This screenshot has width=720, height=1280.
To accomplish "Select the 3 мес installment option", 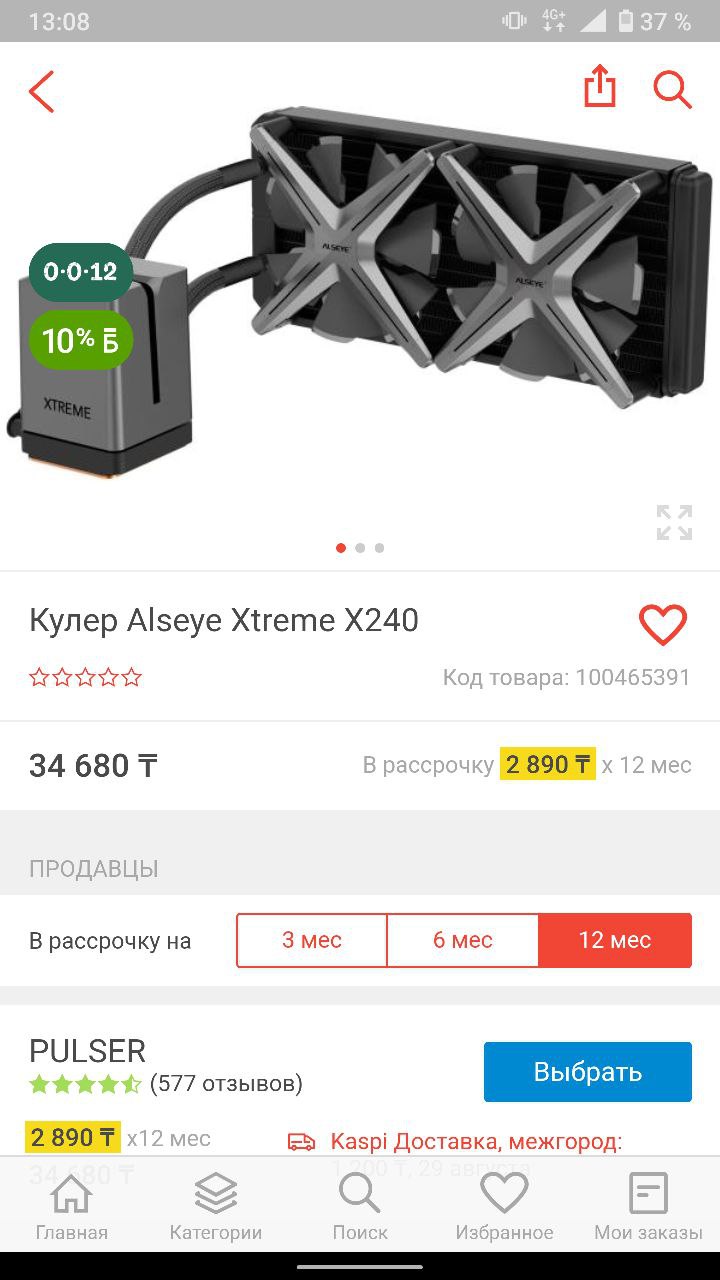I will tap(312, 940).
